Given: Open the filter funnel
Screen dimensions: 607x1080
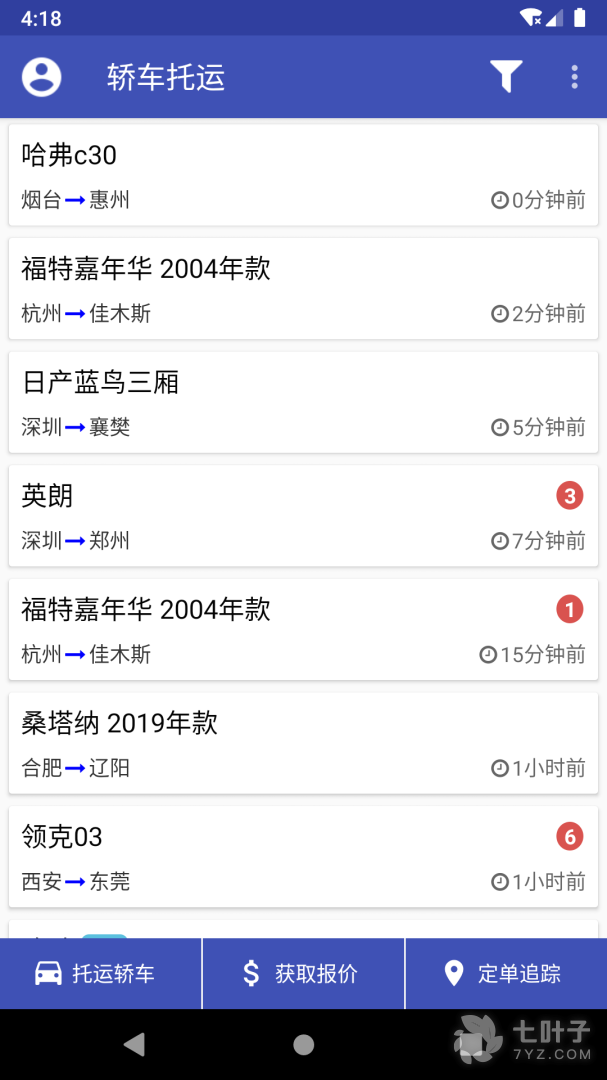Looking at the screenshot, I should [506, 77].
